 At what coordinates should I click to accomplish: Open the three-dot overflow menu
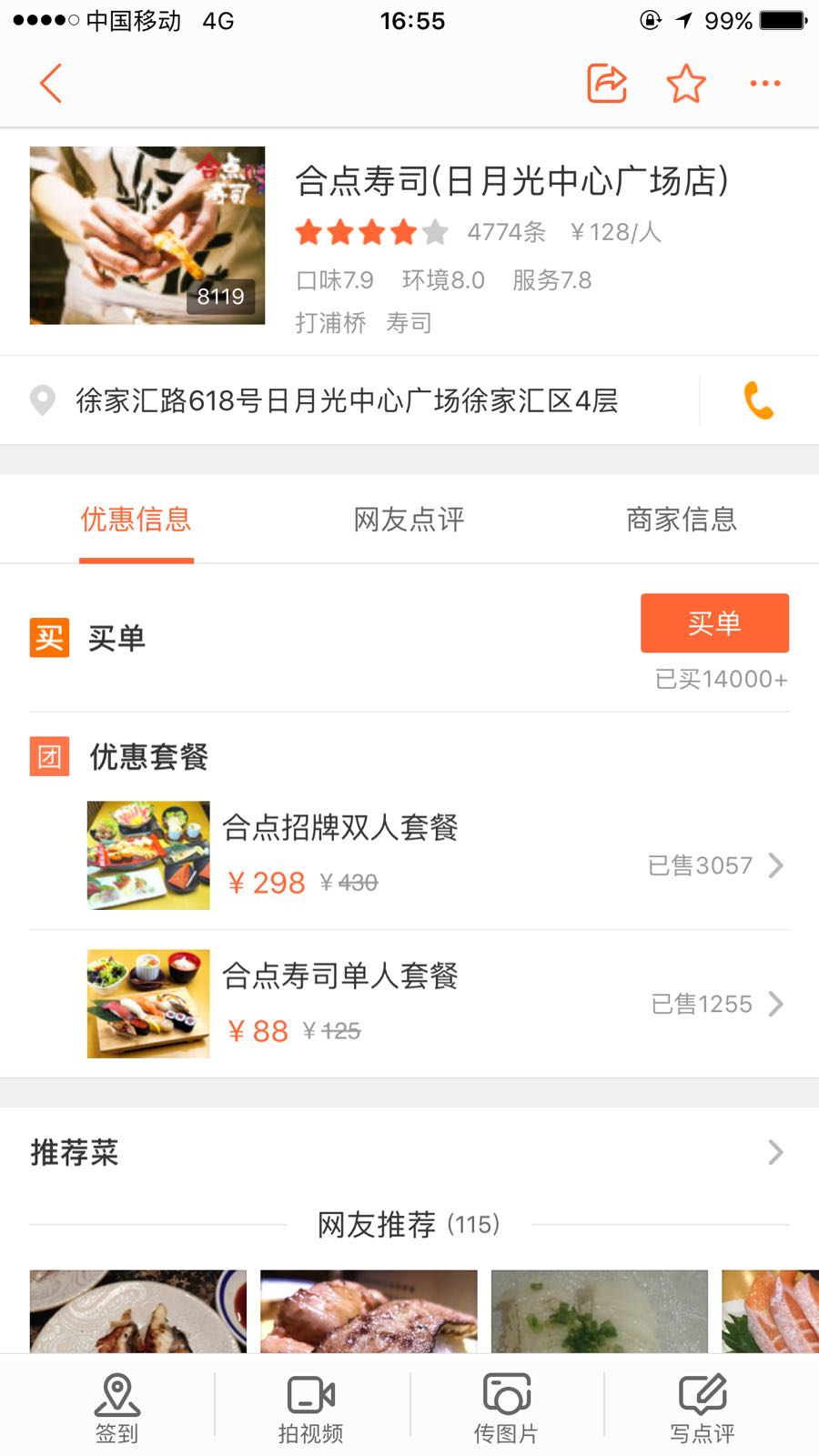coord(764,84)
